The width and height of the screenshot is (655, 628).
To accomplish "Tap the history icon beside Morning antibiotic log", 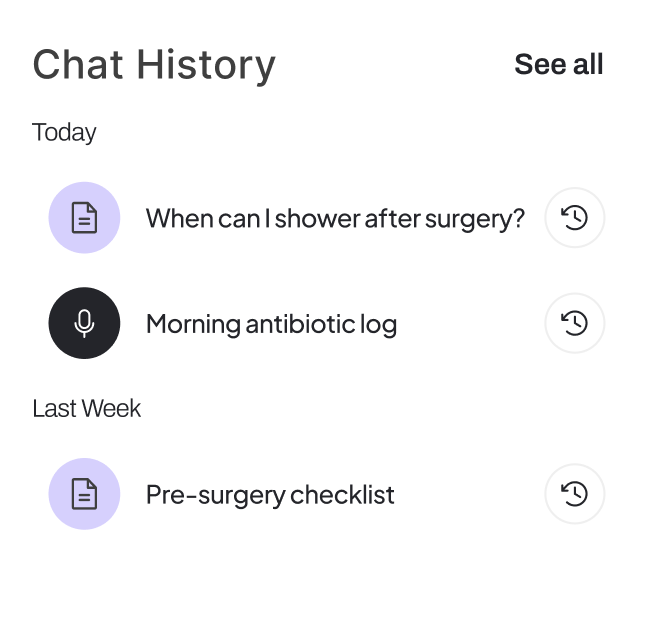I will point(575,324).
